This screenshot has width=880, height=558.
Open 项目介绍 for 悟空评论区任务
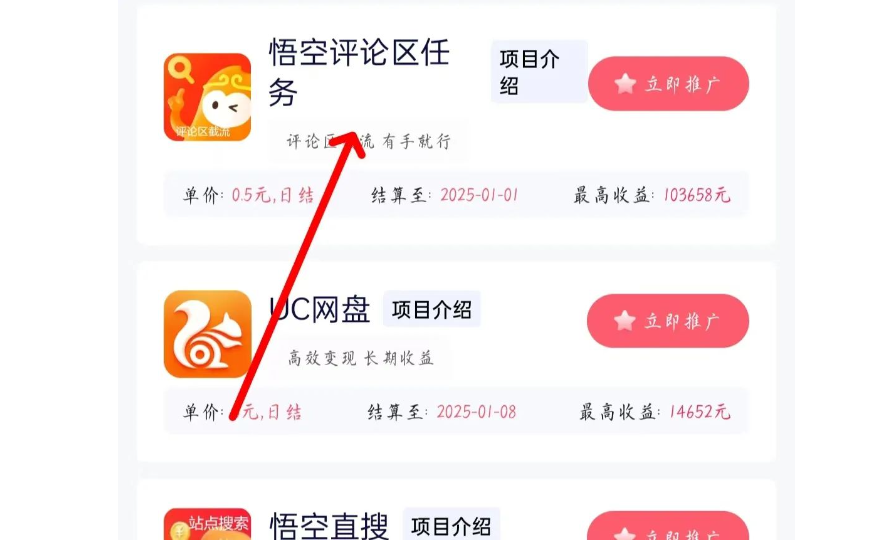pyautogui.click(x=538, y=72)
